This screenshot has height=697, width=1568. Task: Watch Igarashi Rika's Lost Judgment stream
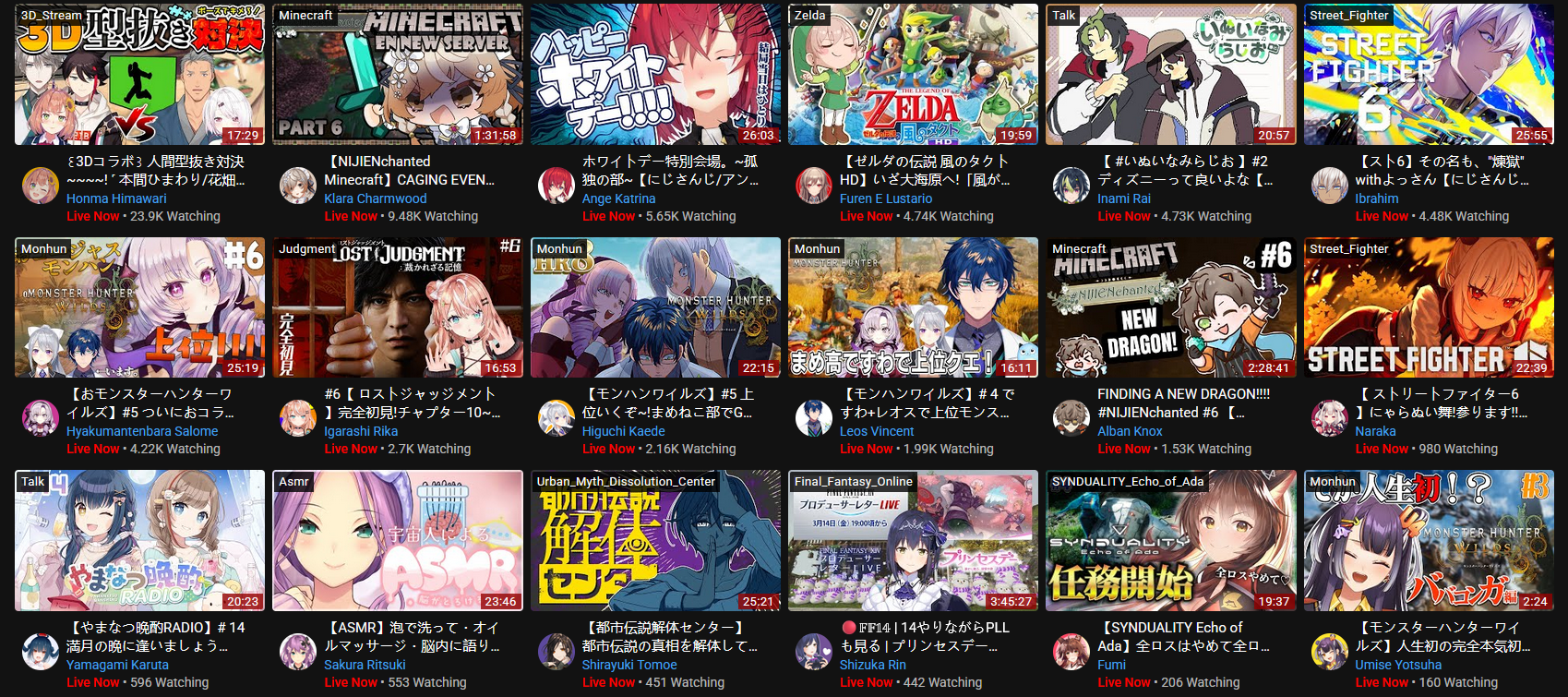(x=398, y=307)
